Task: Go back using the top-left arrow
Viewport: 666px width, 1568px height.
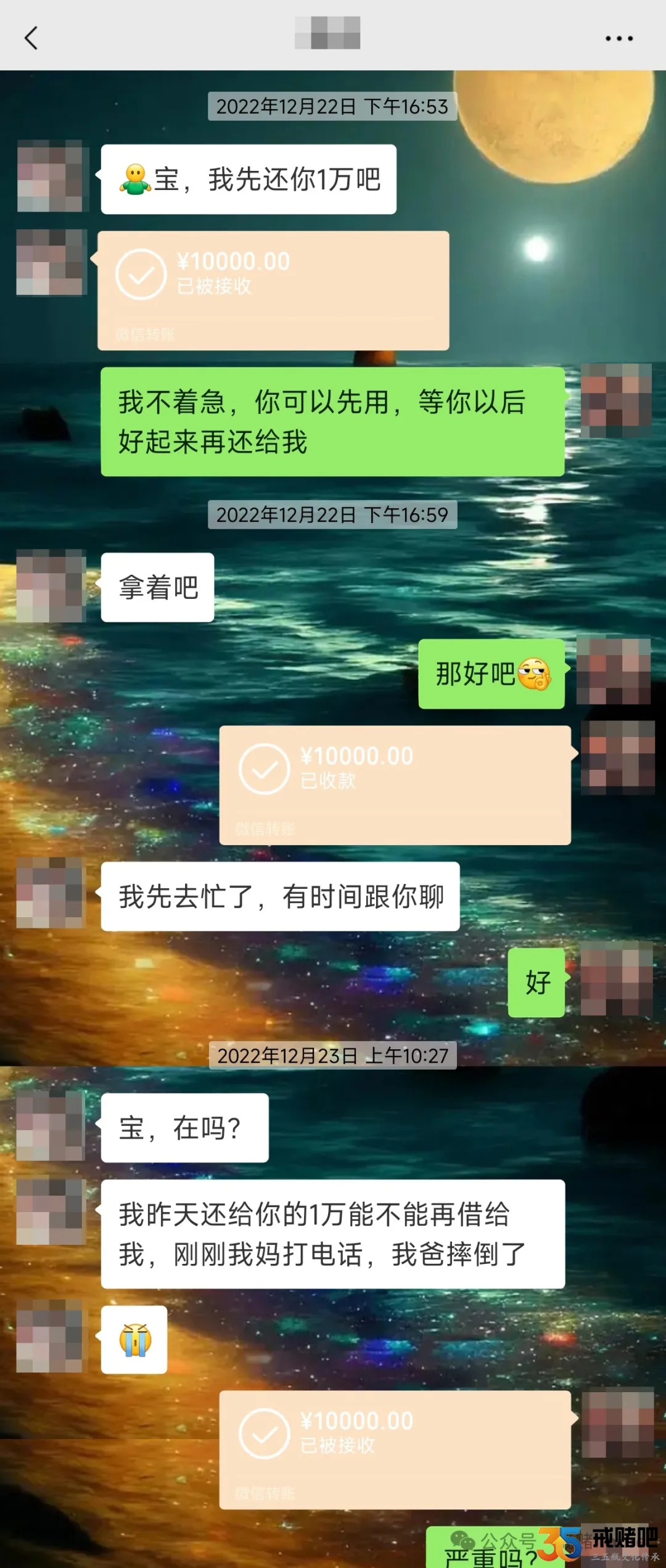Action: (31, 38)
